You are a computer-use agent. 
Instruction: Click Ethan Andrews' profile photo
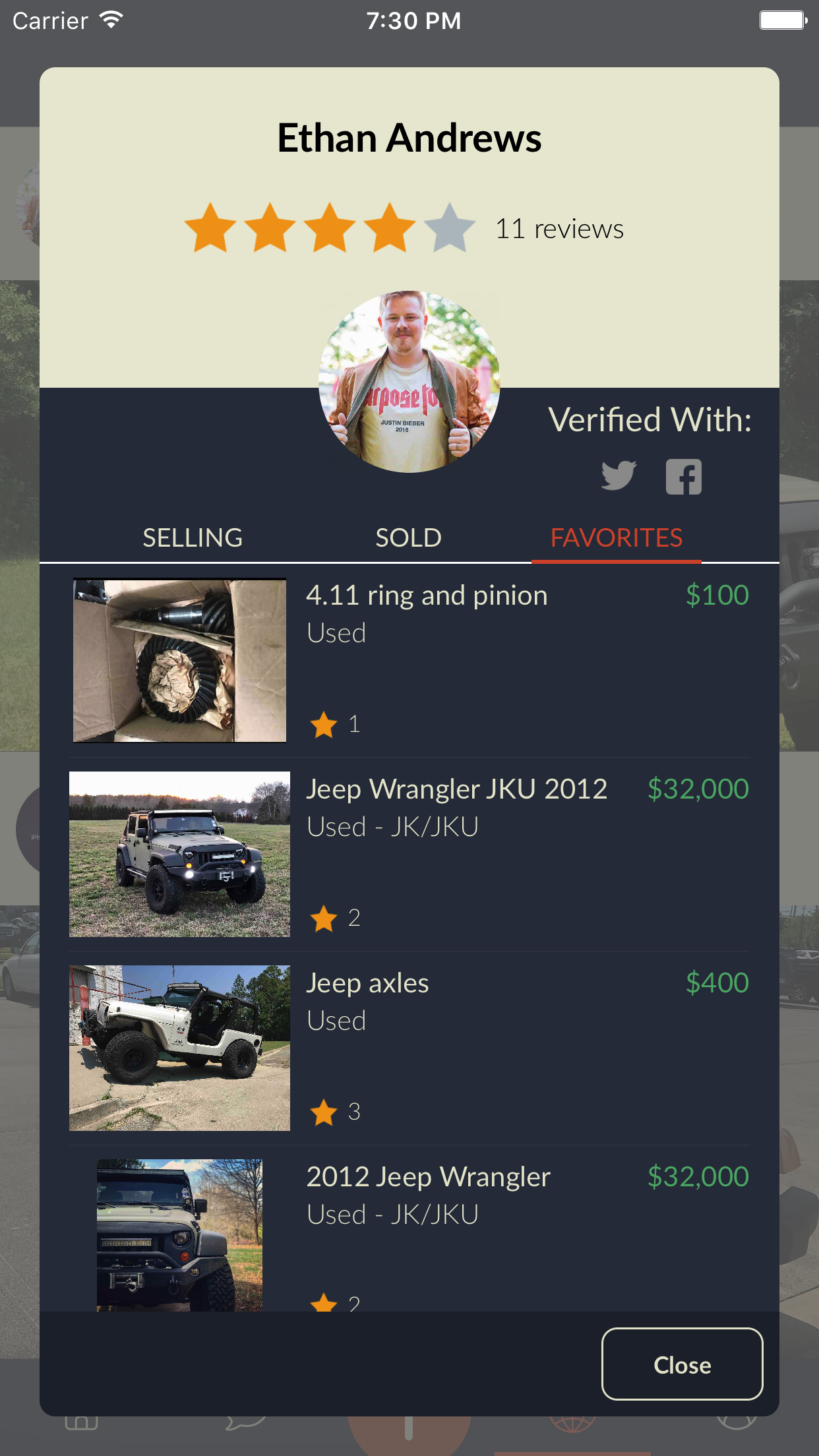click(x=409, y=382)
